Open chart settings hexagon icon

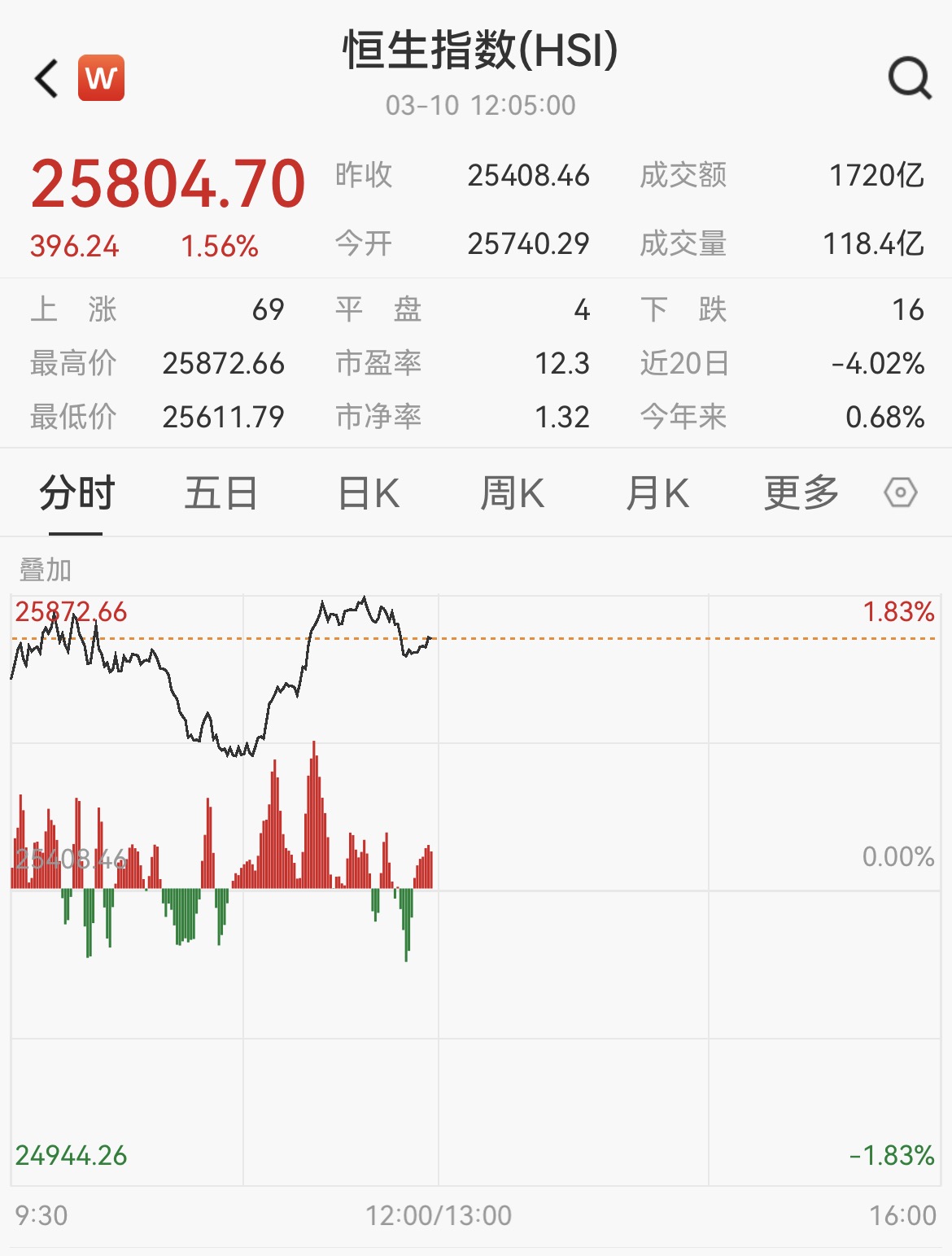(x=901, y=492)
